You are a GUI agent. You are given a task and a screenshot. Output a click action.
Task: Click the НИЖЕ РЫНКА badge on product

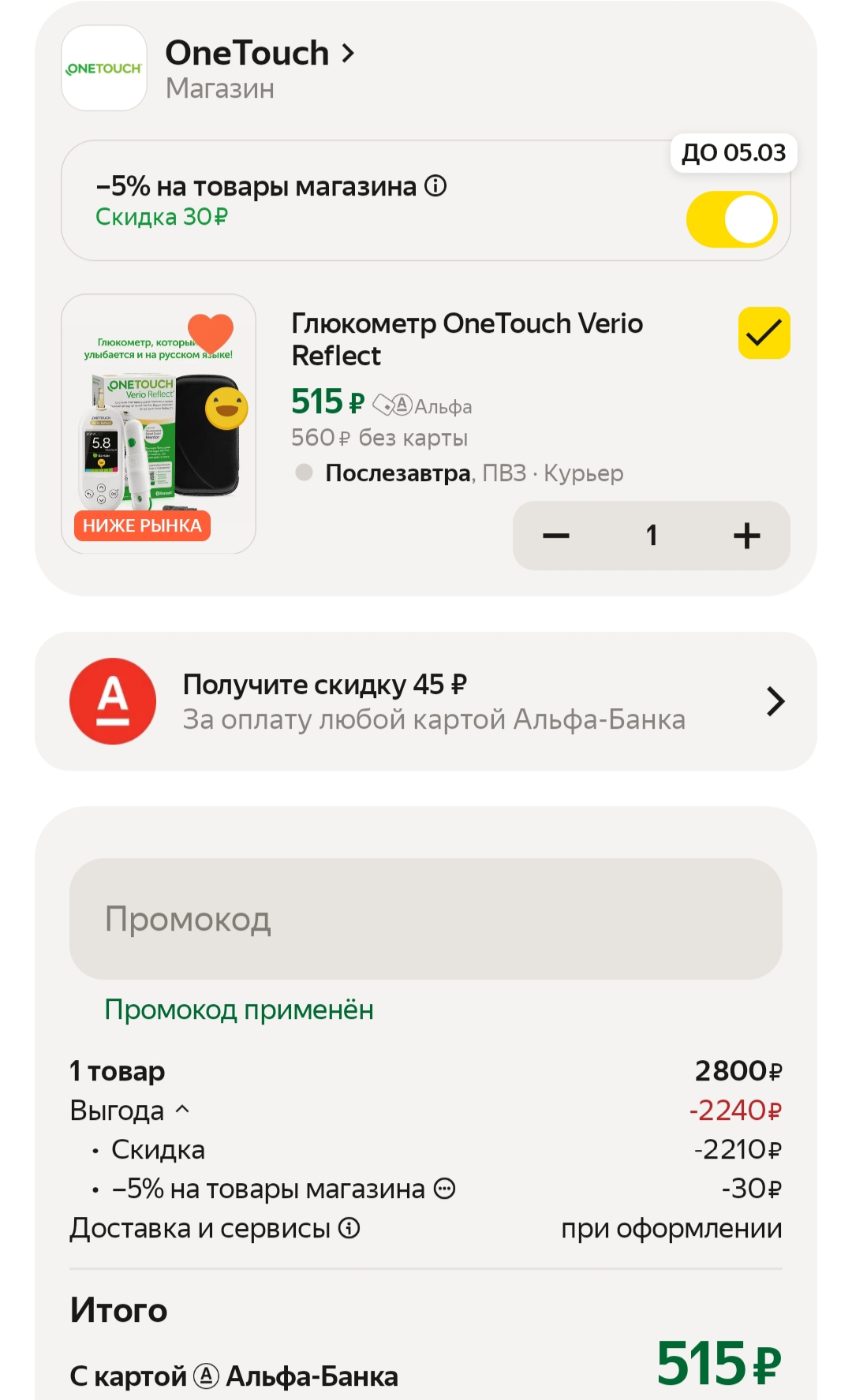144,526
